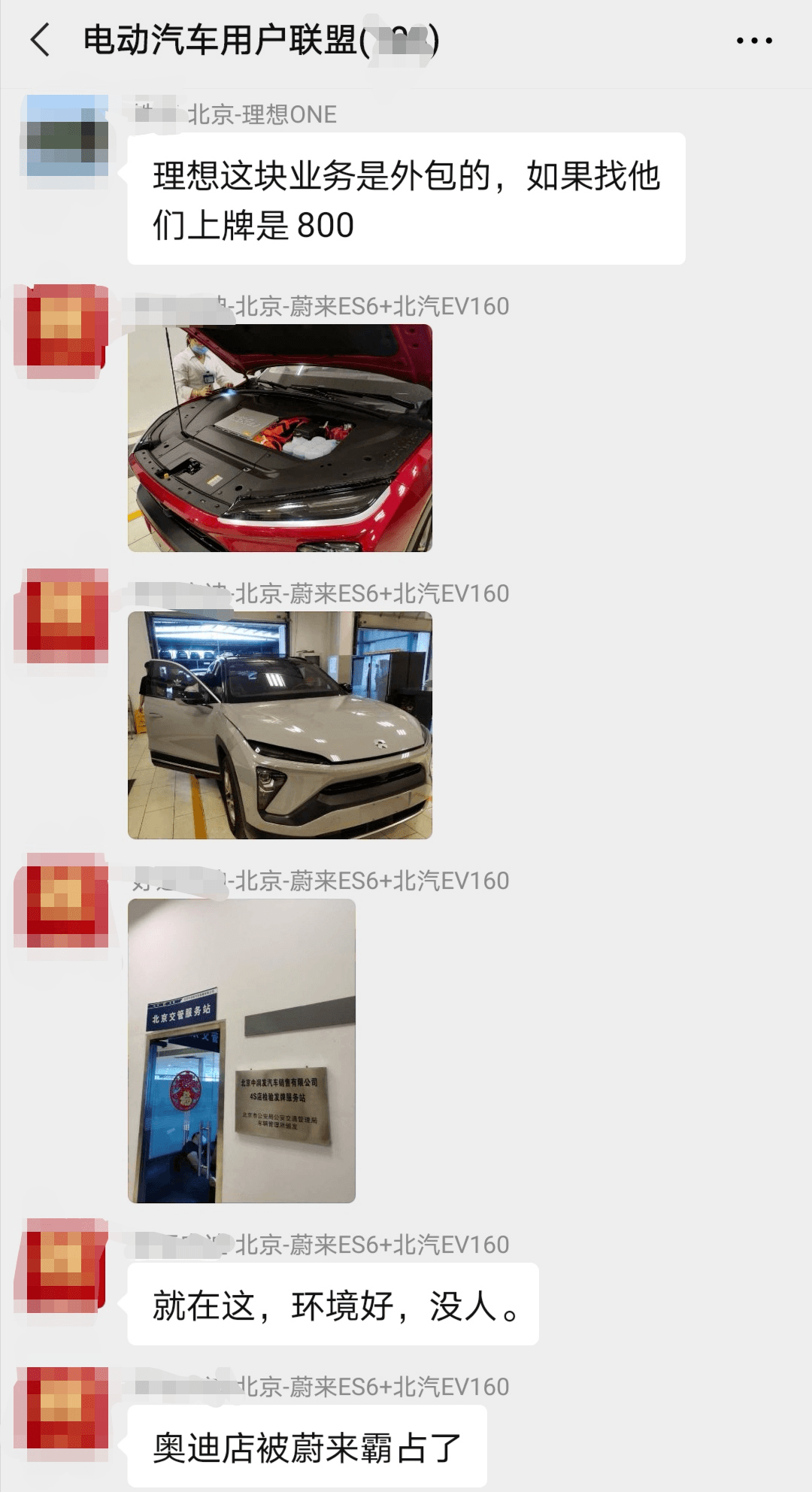The image size is (812, 1492).
Task: Tap the avatar of the 理想ONE user
Action: point(68,135)
